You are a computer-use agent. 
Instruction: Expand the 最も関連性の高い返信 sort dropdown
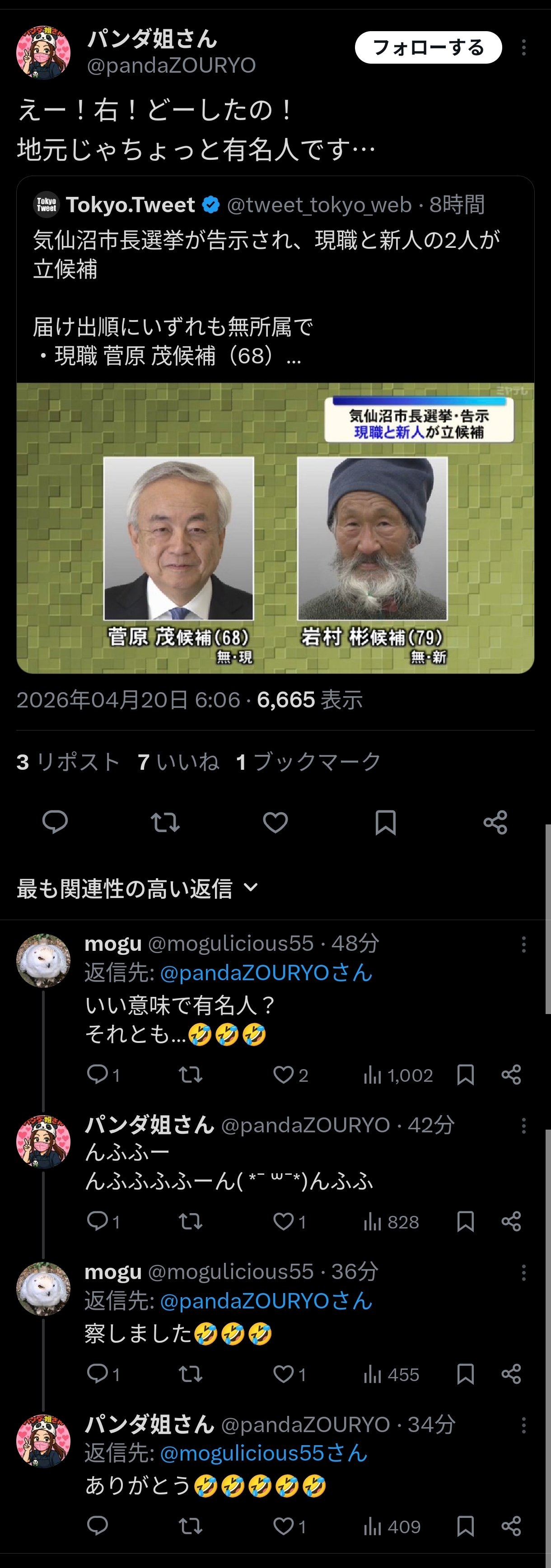pos(138,888)
